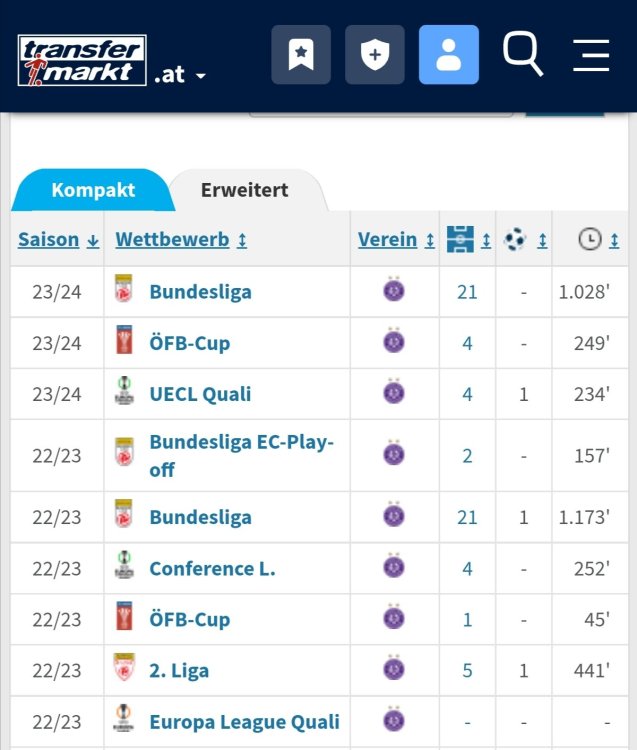
Task: Sort by minutes played clock icon
Action: point(598,239)
